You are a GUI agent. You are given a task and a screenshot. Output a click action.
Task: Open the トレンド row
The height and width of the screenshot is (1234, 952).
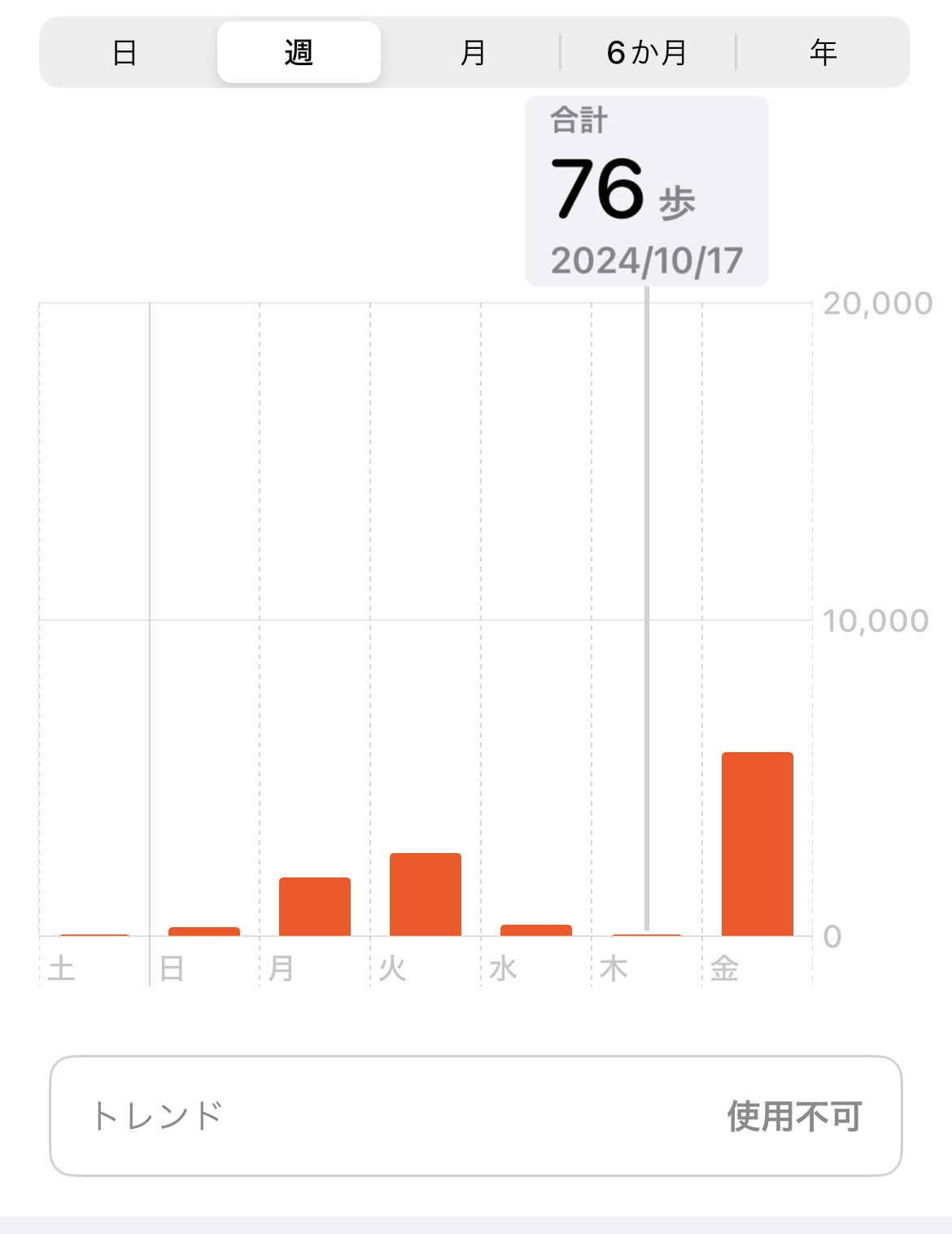click(x=475, y=1116)
